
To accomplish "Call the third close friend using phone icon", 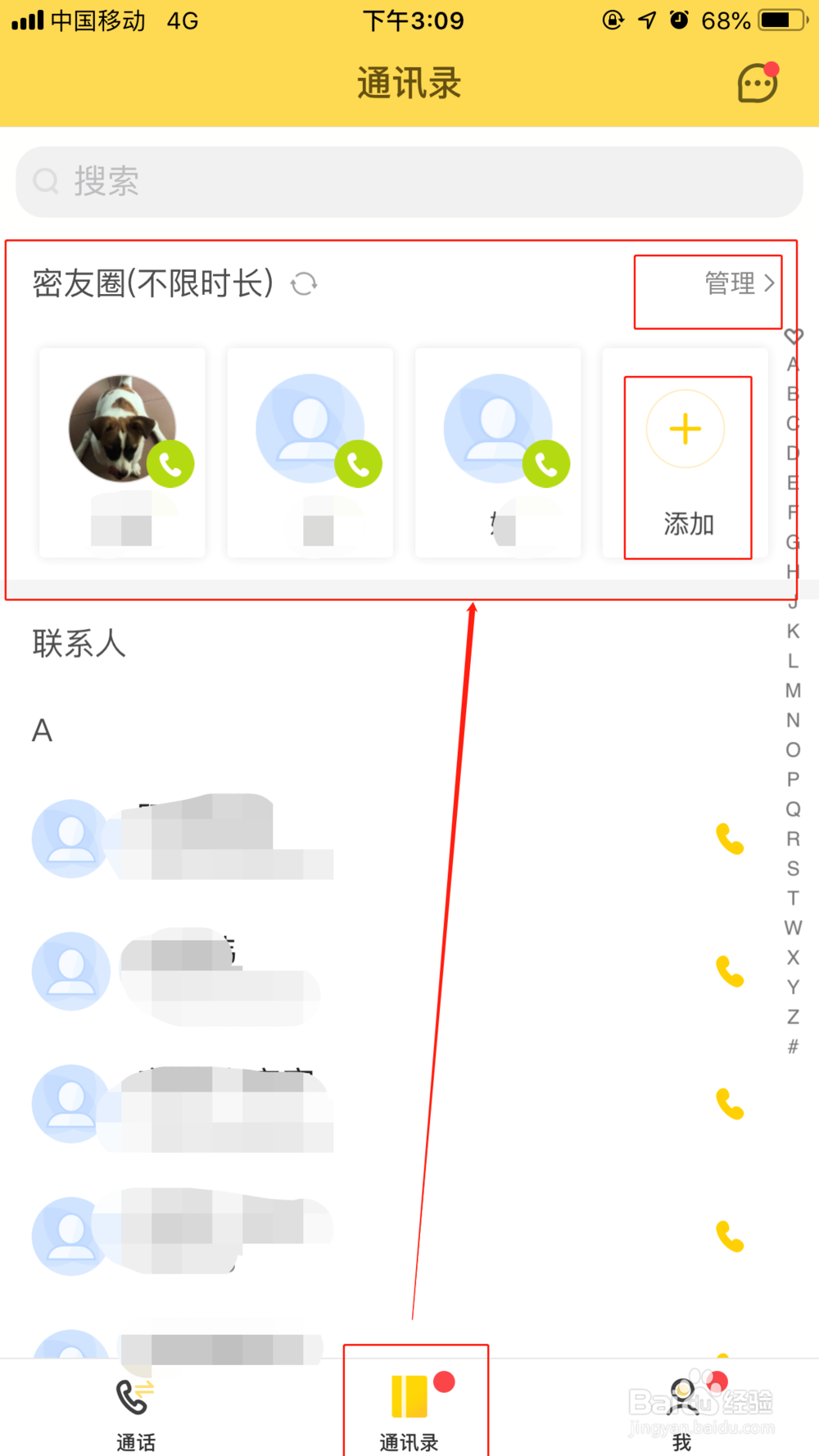I will (545, 463).
